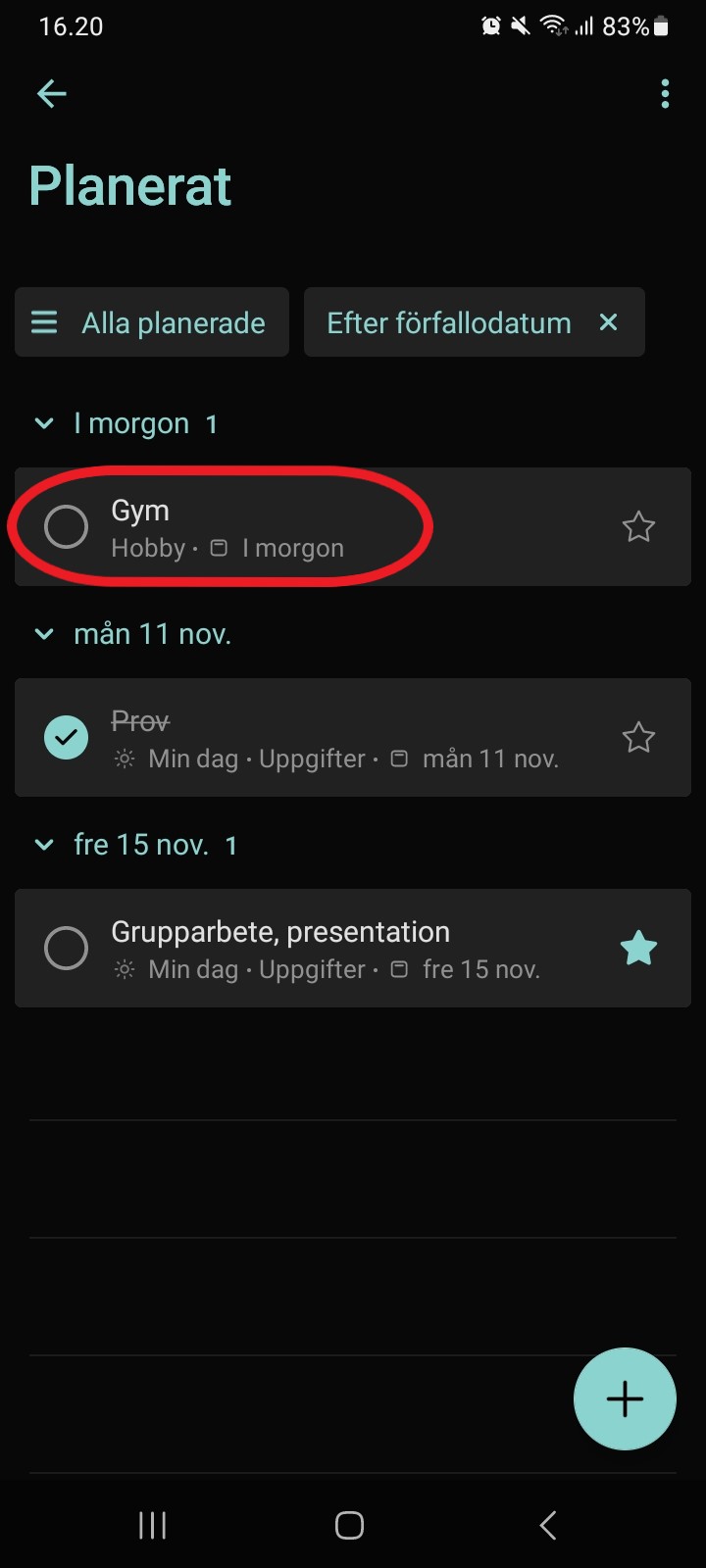Uncheck the completed Prov task
The height and width of the screenshot is (1568, 706).
click(x=66, y=738)
